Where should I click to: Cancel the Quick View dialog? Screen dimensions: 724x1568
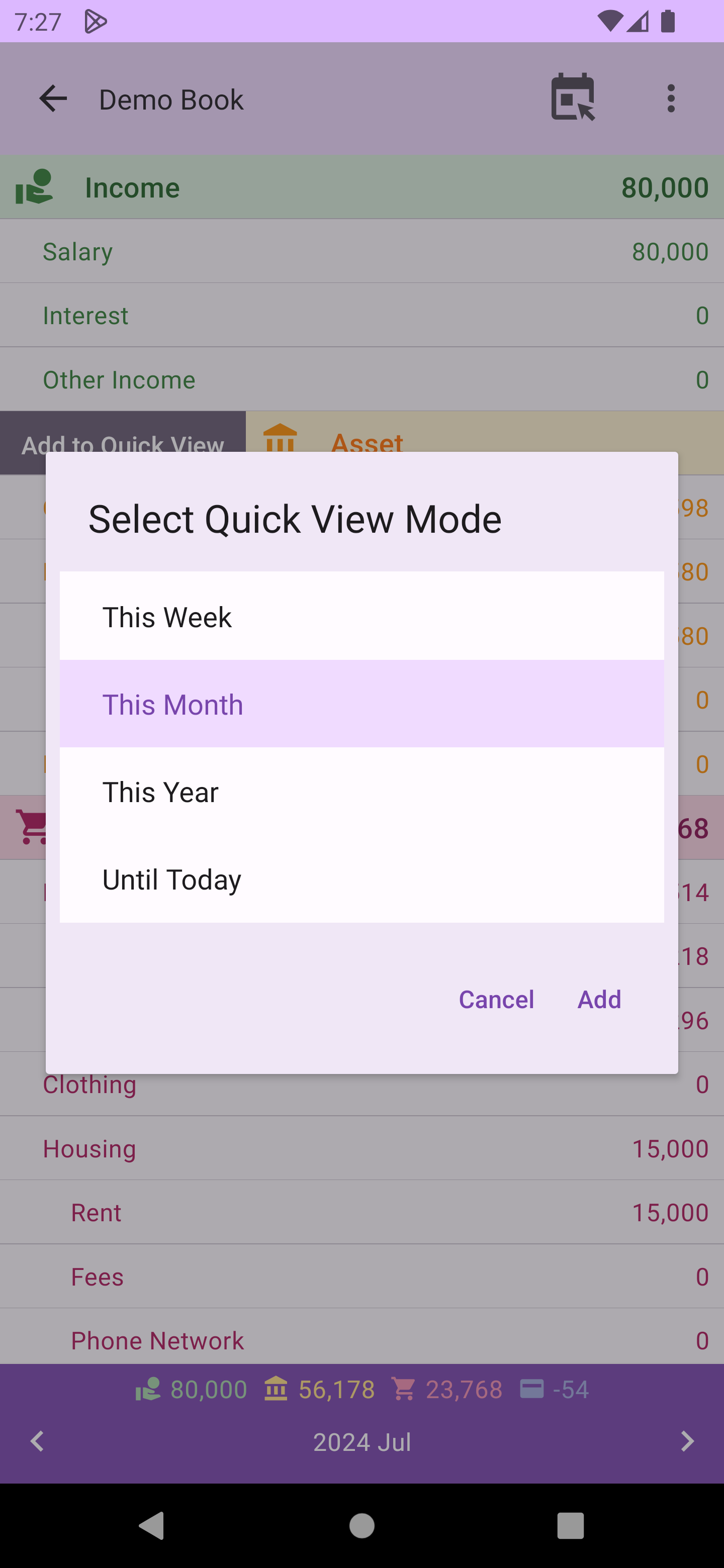point(496,1000)
